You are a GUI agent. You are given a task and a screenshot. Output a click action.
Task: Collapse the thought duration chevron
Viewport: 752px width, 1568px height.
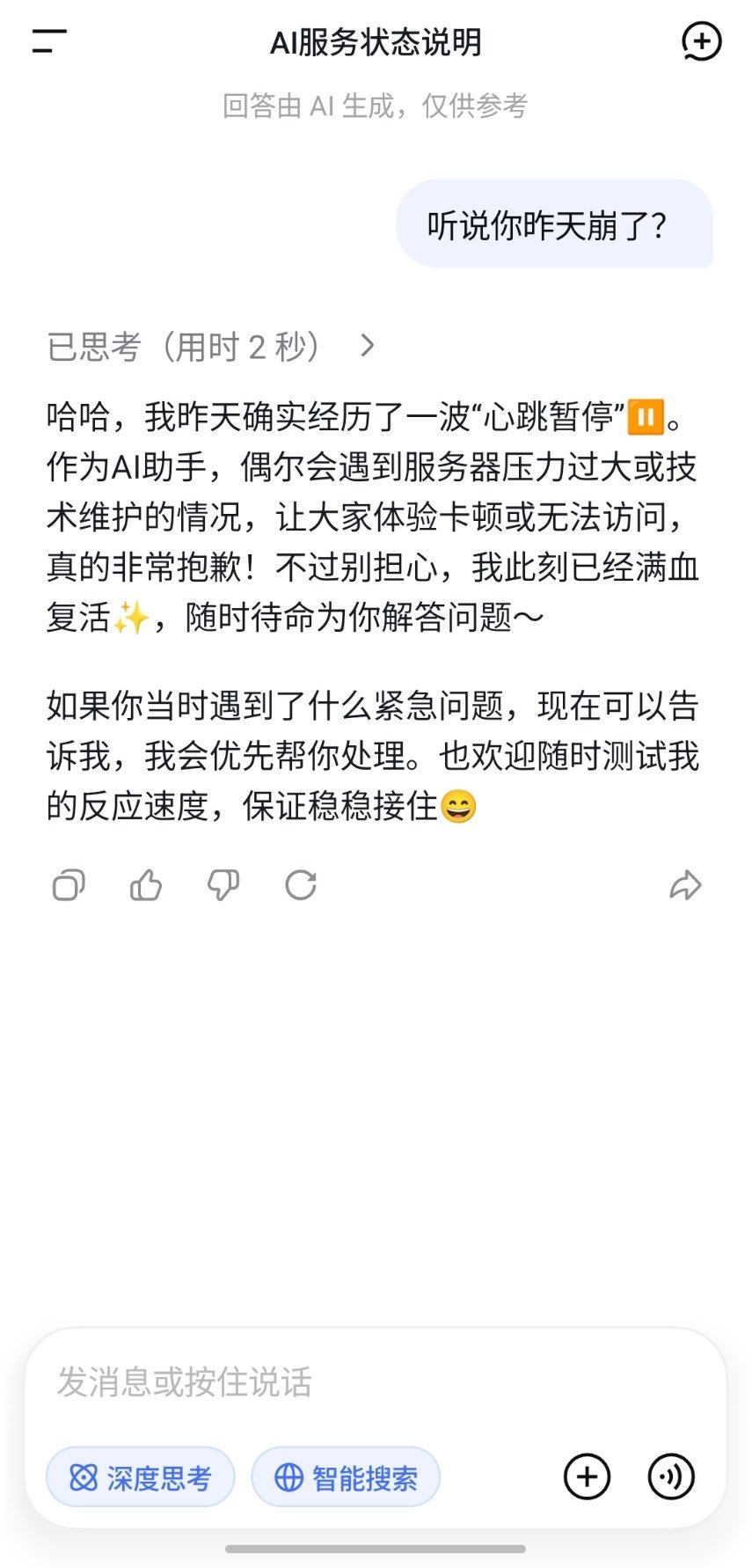click(x=367, y=347)
